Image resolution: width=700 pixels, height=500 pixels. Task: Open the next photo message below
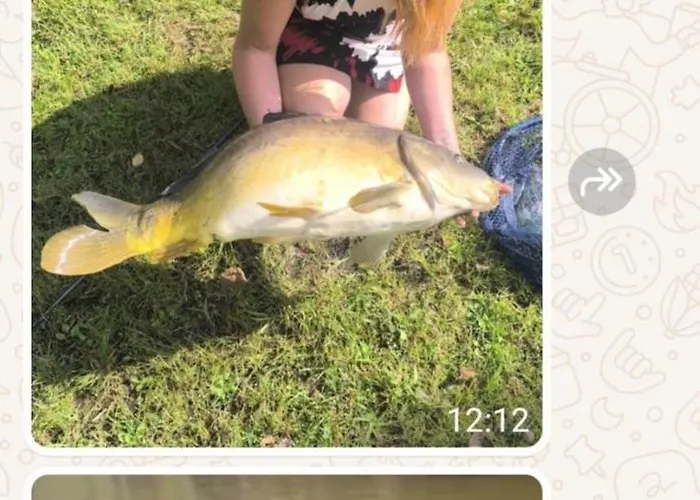coord(287,488)
